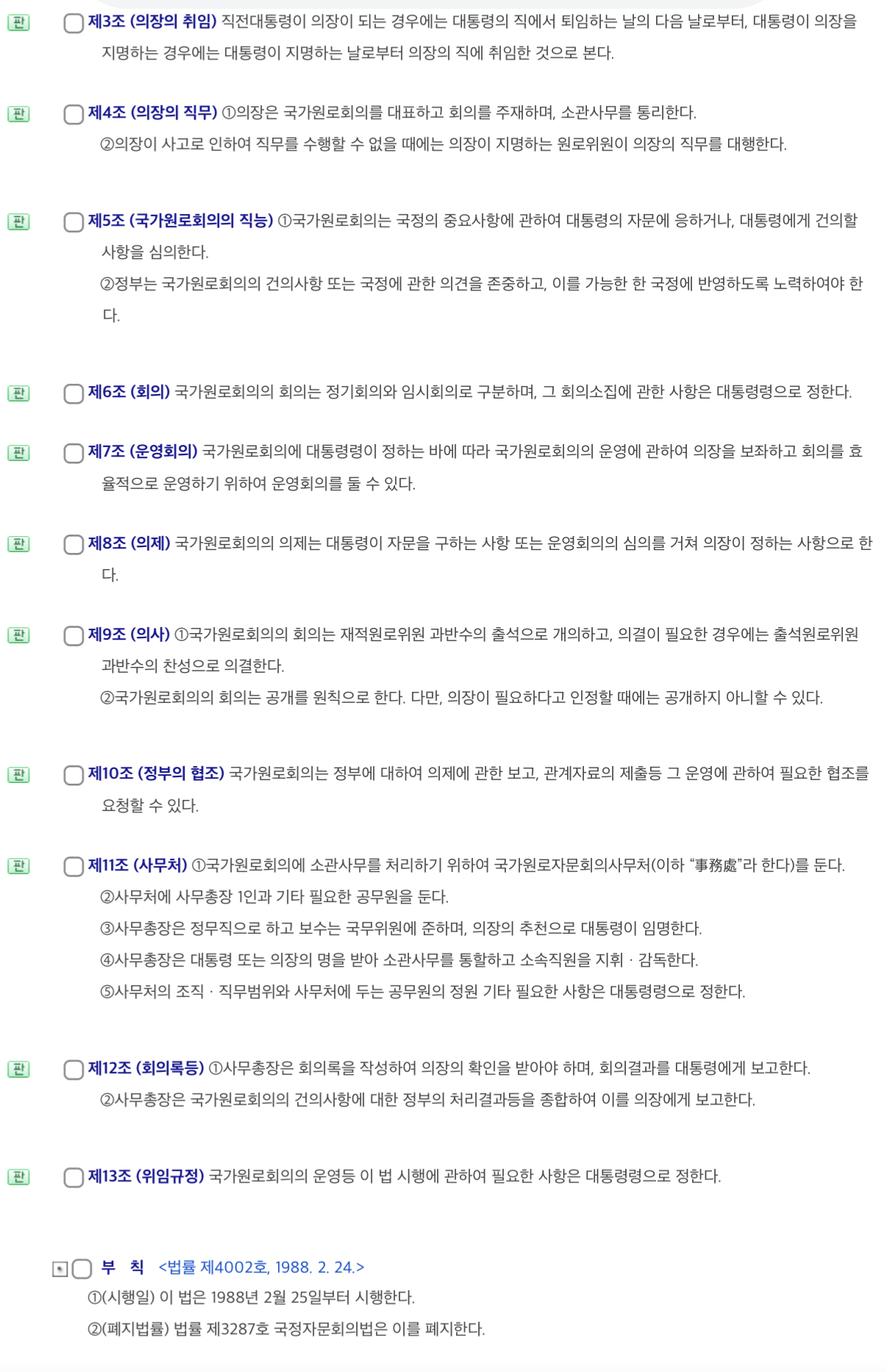Check the 제7조 (운영회의) box

(x=74, y=453)
